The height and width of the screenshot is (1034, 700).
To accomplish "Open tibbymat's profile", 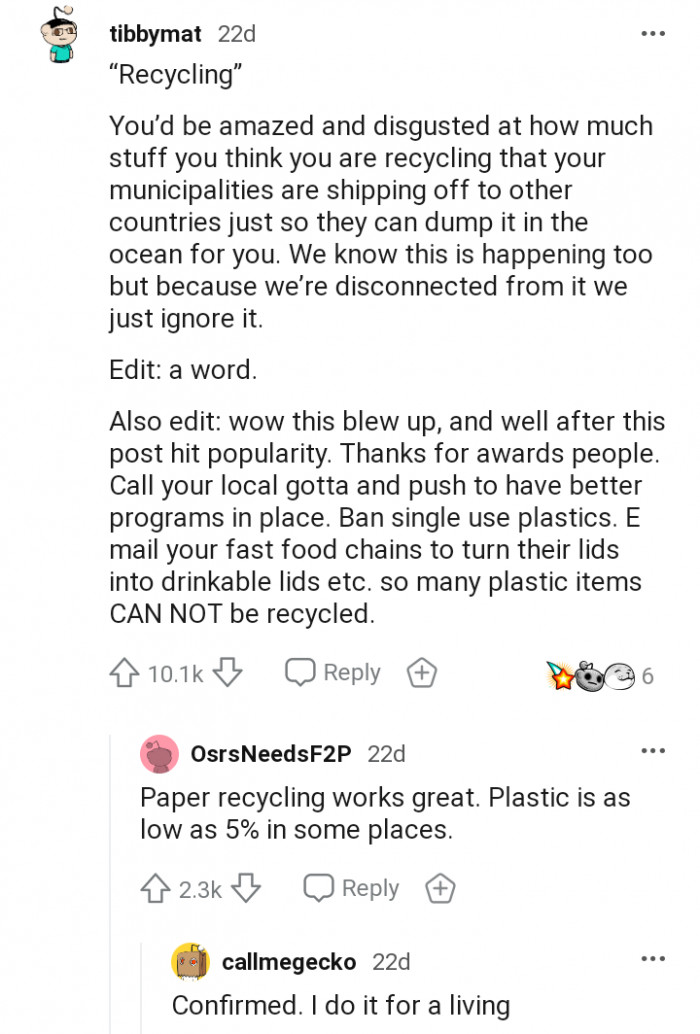I will pyautogui.click(x=154, y=34).
